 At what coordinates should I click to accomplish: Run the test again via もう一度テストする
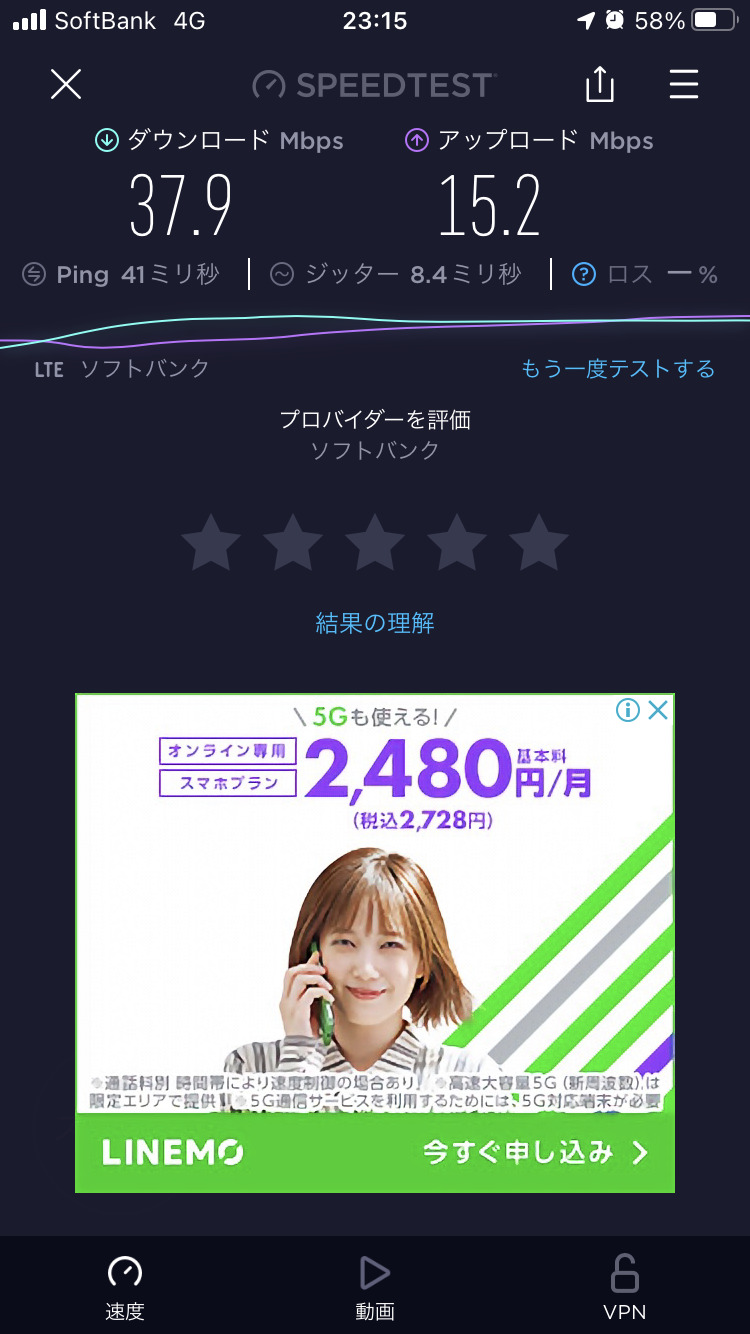coord(618,369)
